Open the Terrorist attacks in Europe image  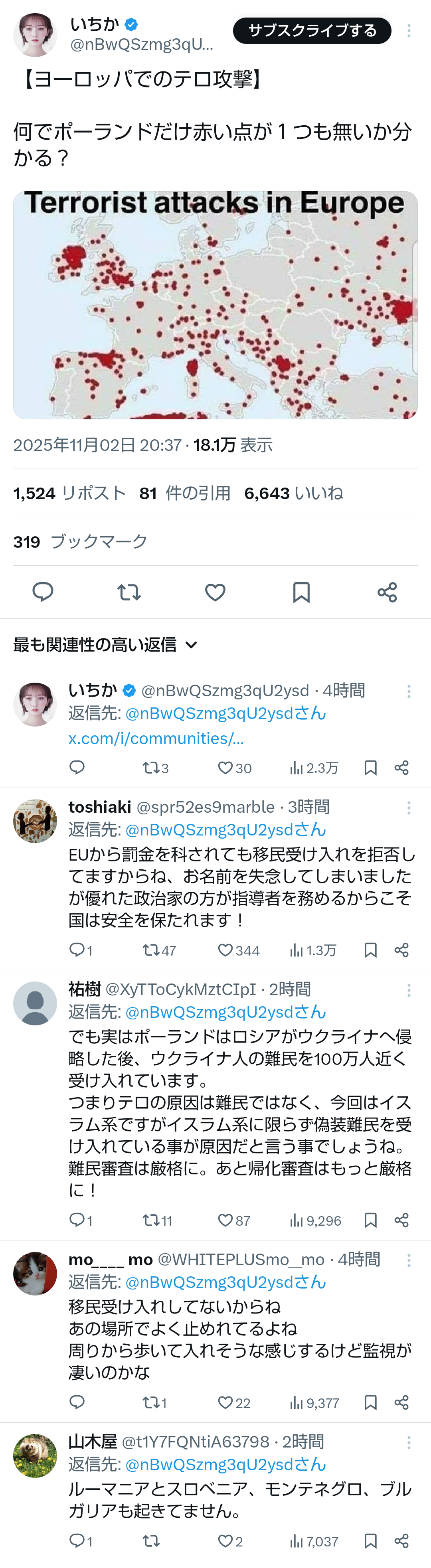coord(215,304)
